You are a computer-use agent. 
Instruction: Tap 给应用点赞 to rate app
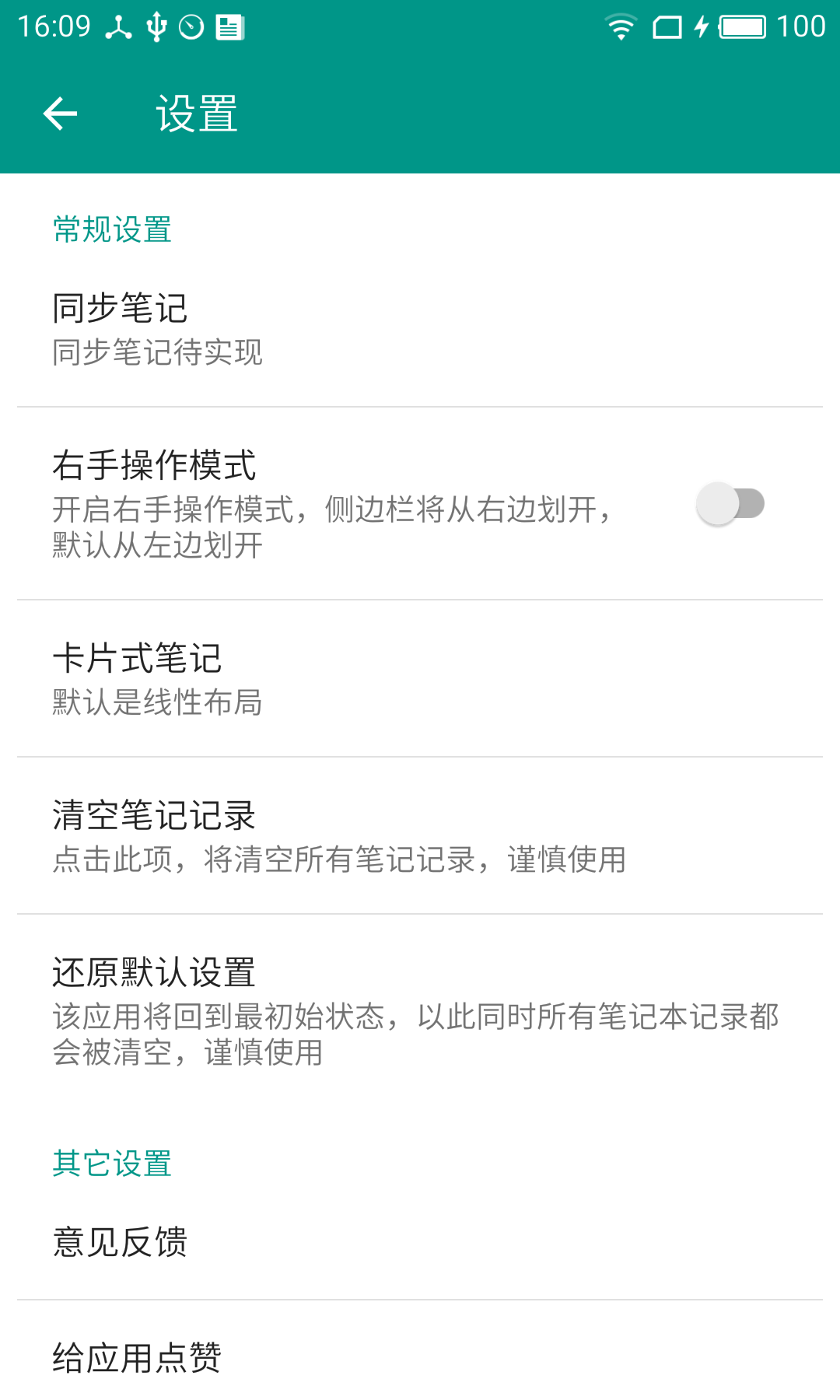[x=420, y=1357]
